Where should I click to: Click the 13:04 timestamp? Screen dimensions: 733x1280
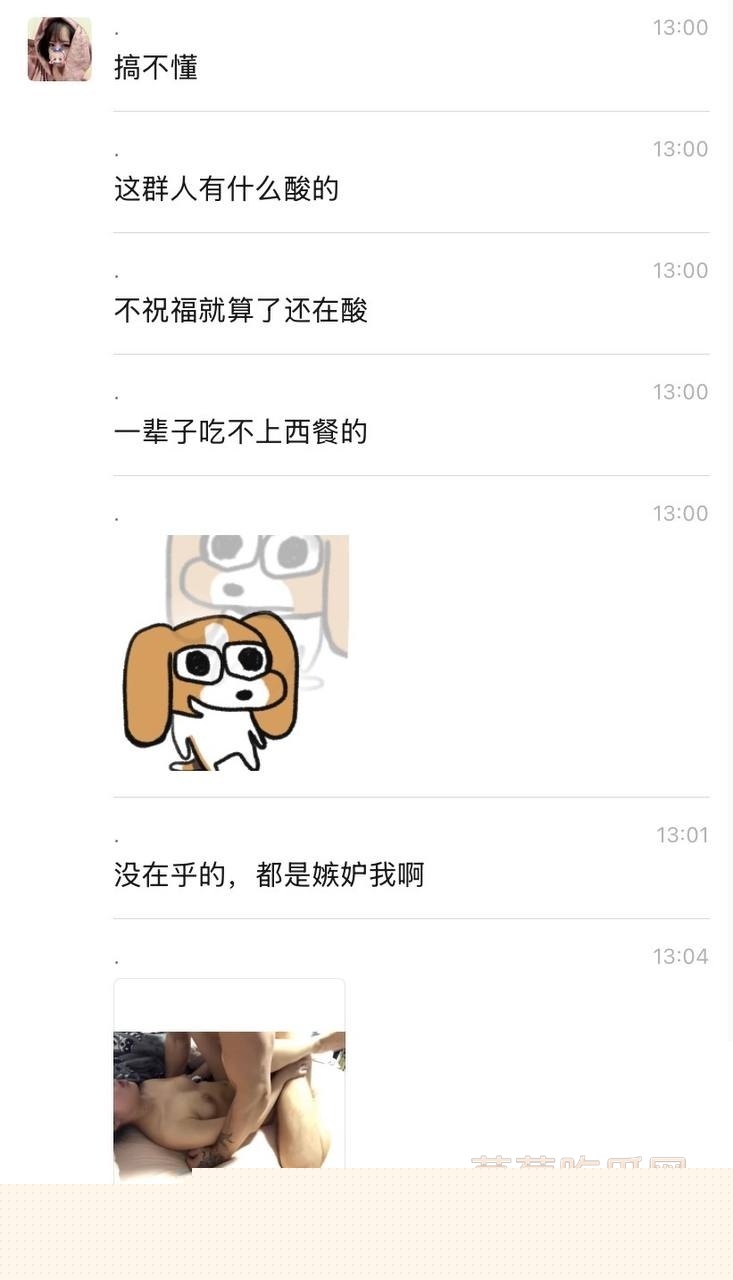[679, 956]
